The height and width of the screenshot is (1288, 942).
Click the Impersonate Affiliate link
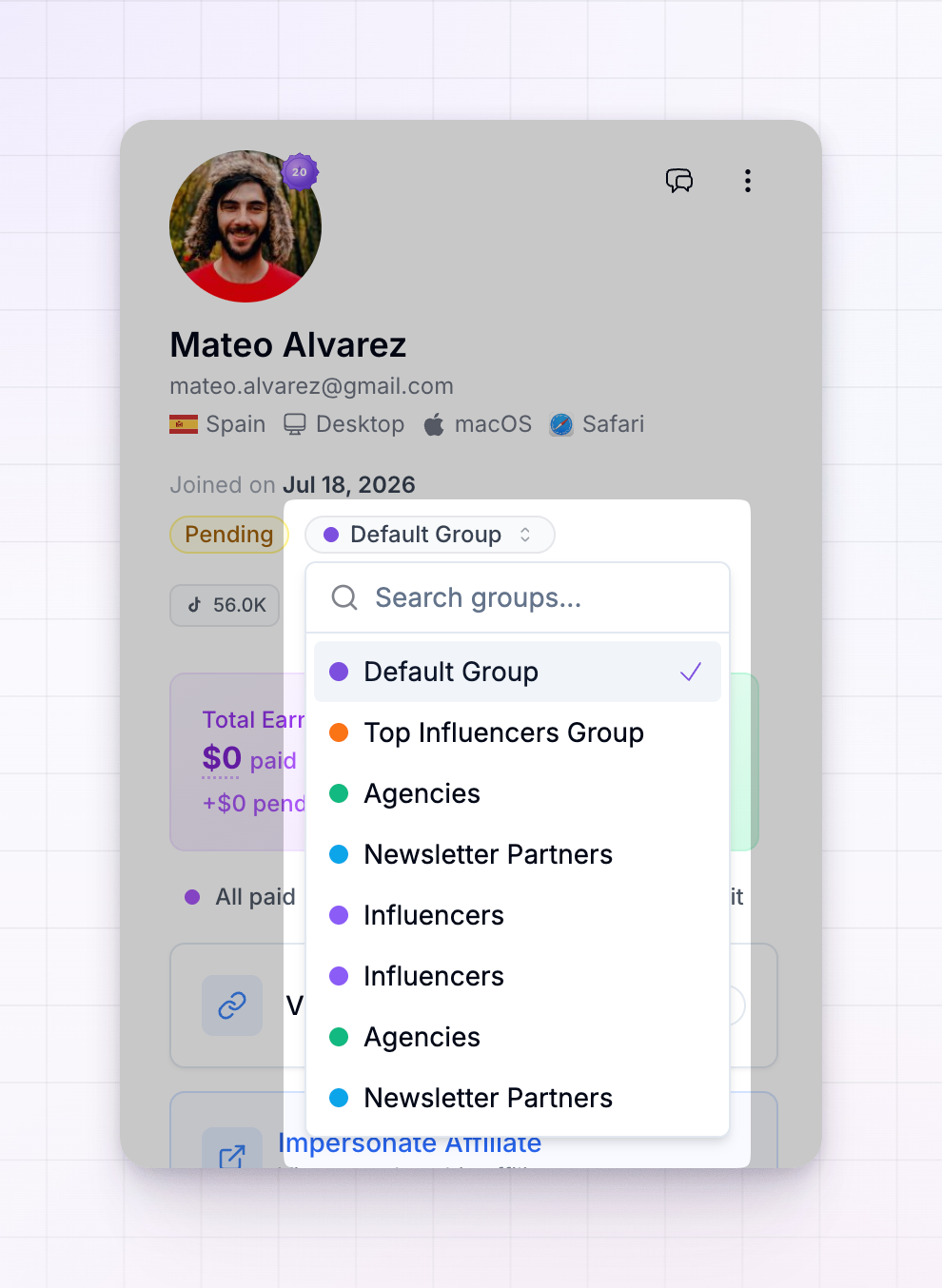[410, 1143]
